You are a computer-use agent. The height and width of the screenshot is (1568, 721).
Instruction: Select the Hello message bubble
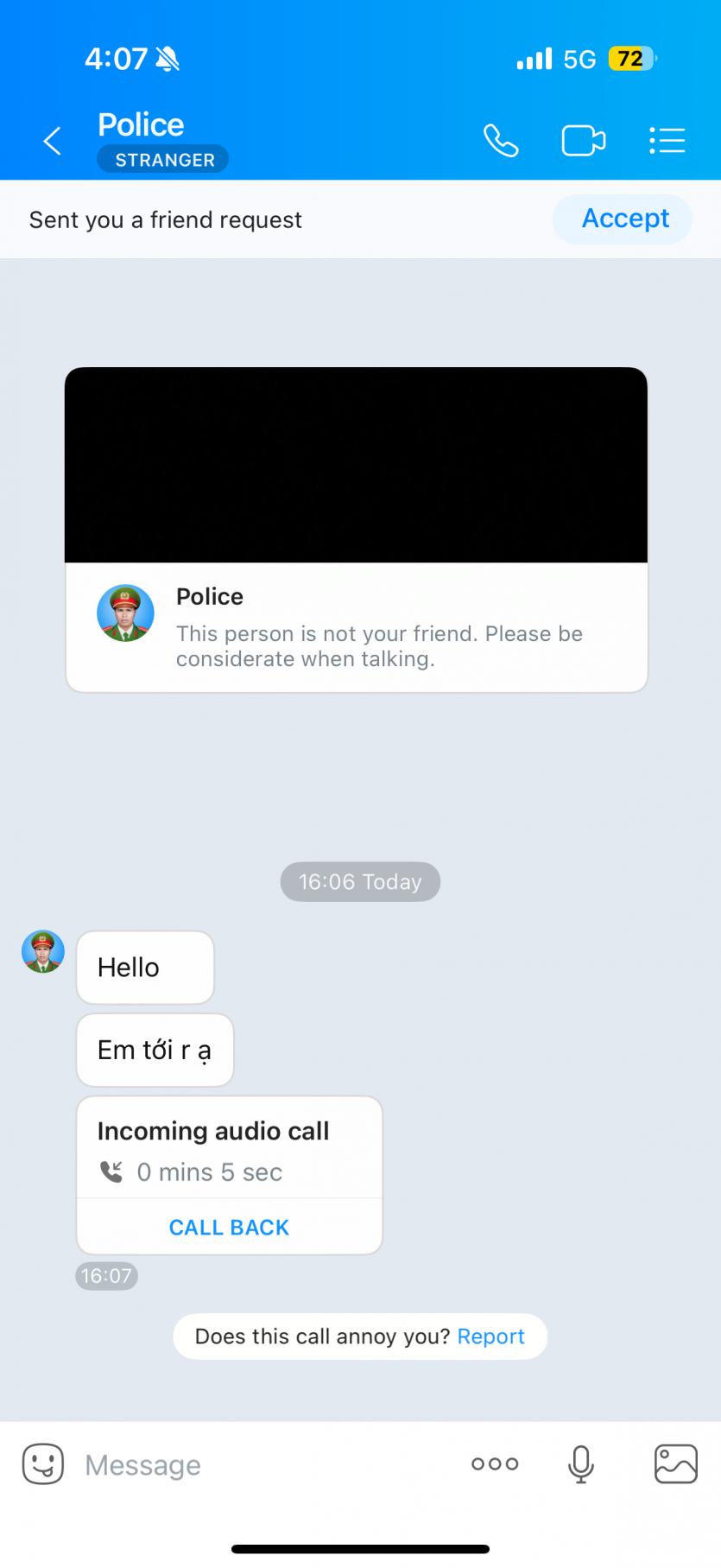[144, 967]
